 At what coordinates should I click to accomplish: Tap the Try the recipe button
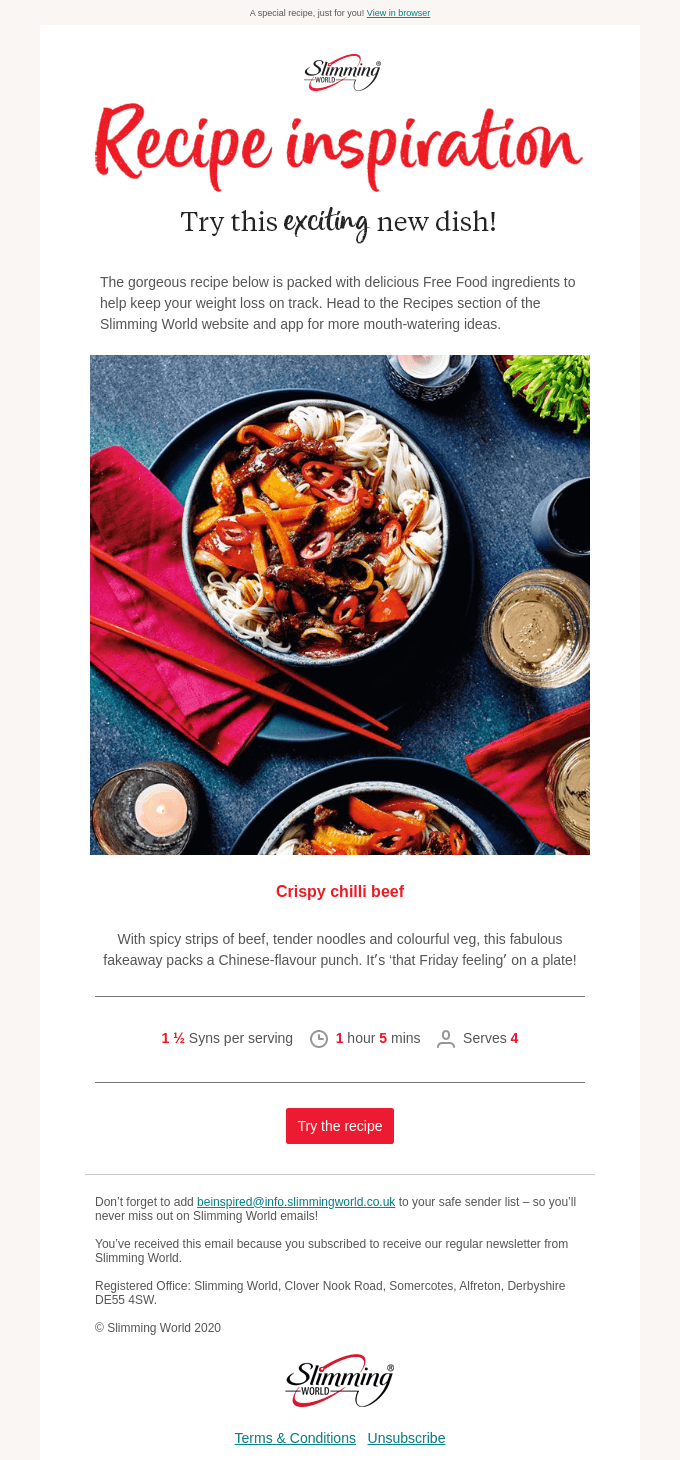(x=340, y=1126)
